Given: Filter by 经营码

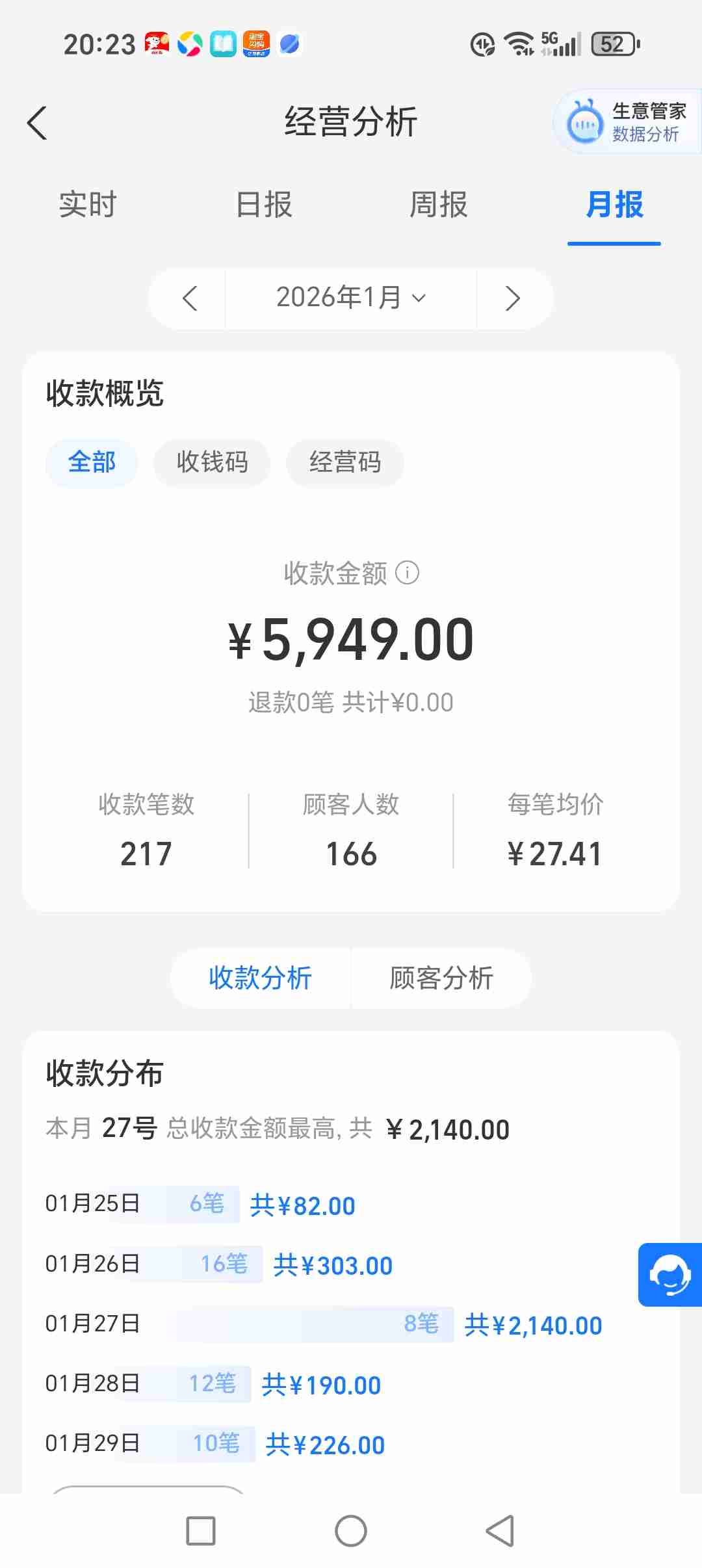Looking at the screenshot, I should [x=345, y=462].
